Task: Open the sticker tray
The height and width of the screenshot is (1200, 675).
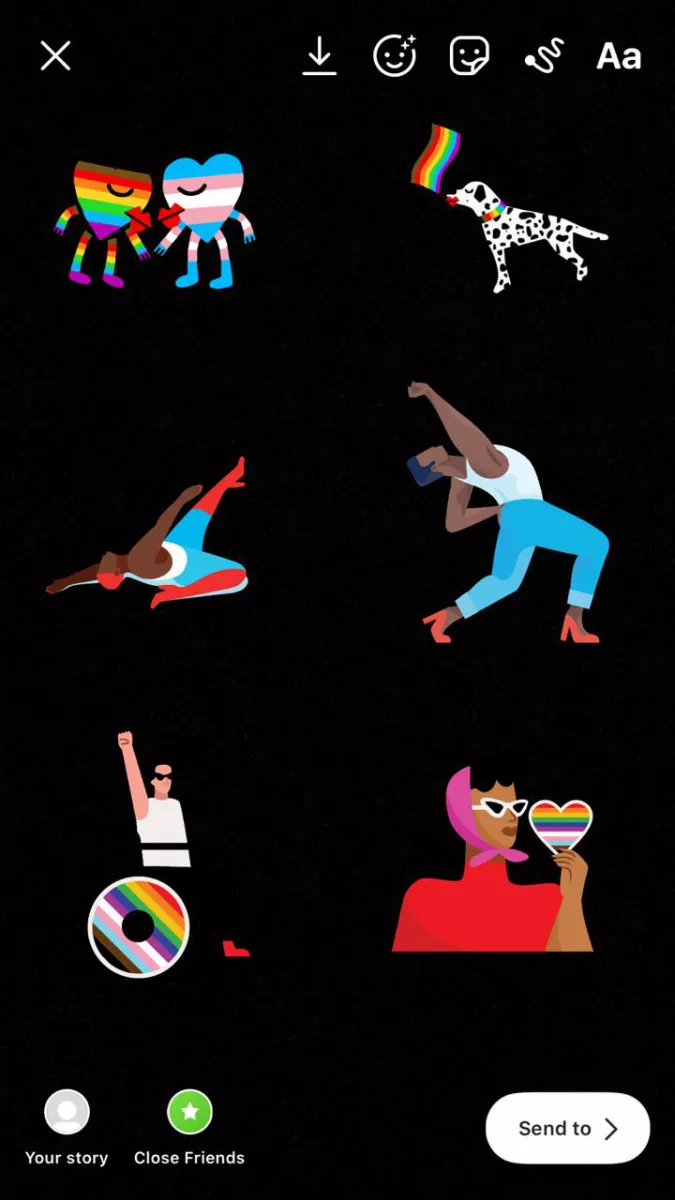Action: 469,56
